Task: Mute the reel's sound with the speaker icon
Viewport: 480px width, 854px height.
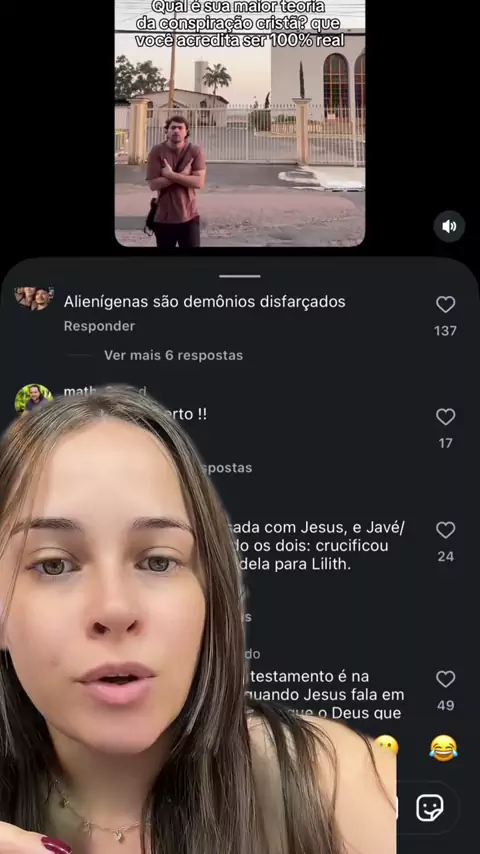Action: (x=449, y=226)
